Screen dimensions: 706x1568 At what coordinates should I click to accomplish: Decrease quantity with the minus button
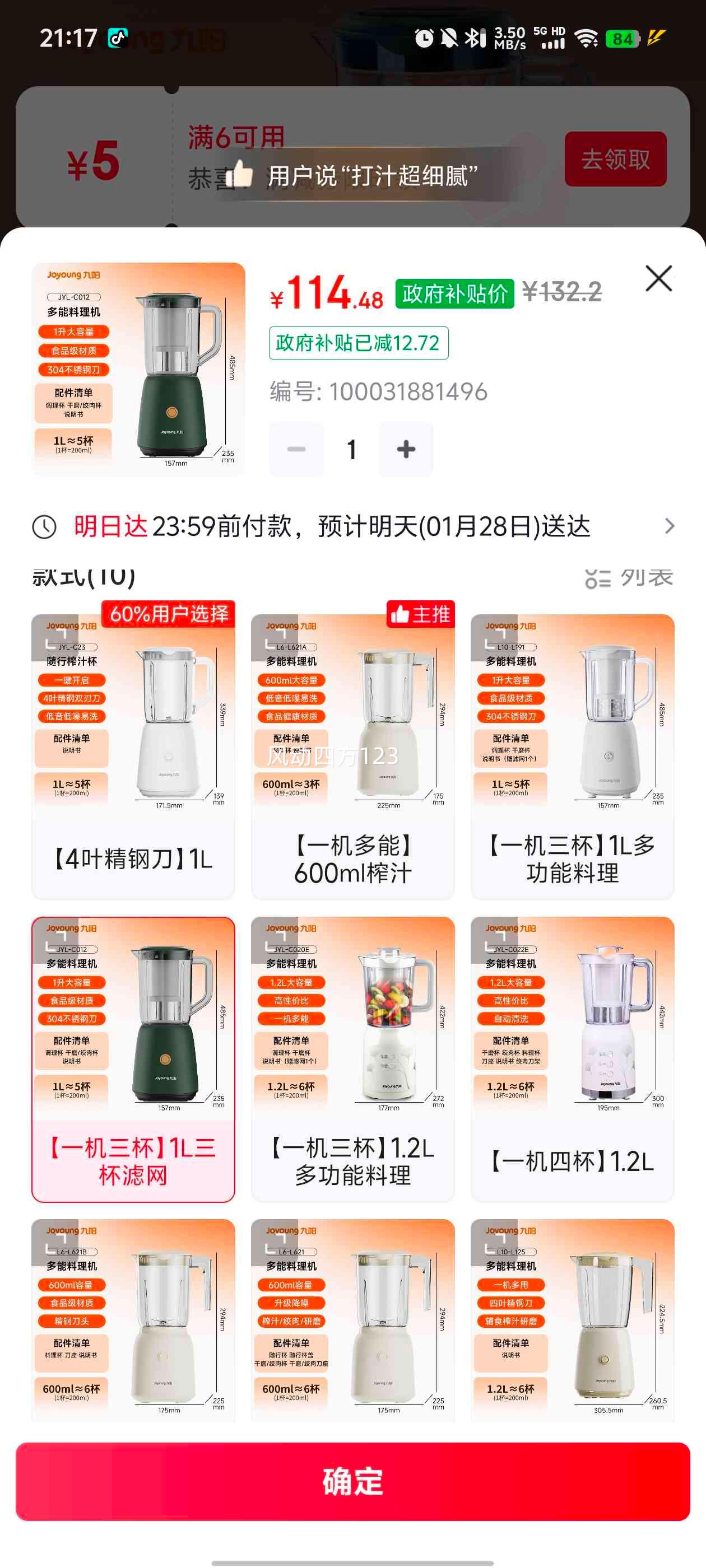pyautogui.click(x=296, y=449)
